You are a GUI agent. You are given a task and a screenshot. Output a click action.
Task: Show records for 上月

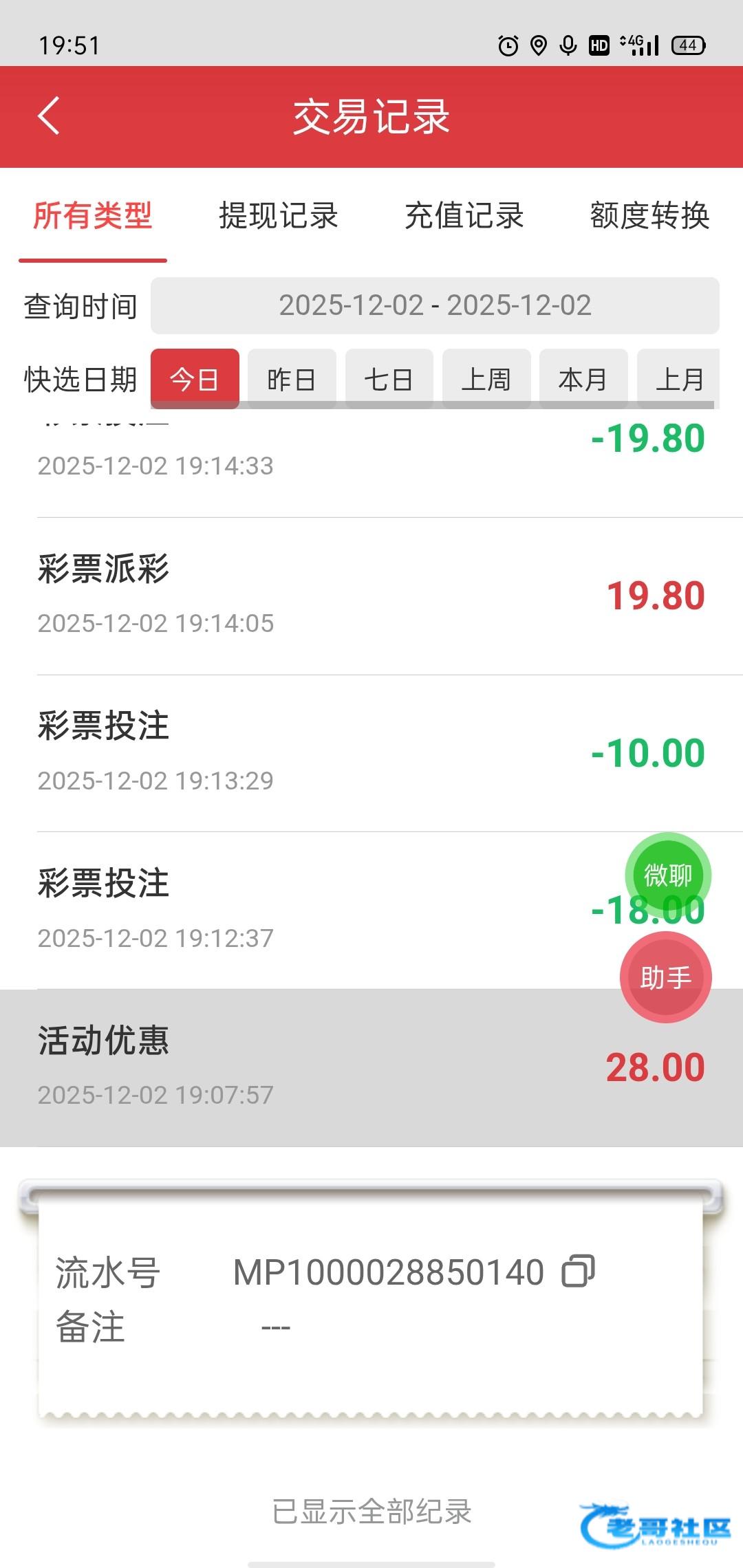pyautogui.click(x=679, y=379)
